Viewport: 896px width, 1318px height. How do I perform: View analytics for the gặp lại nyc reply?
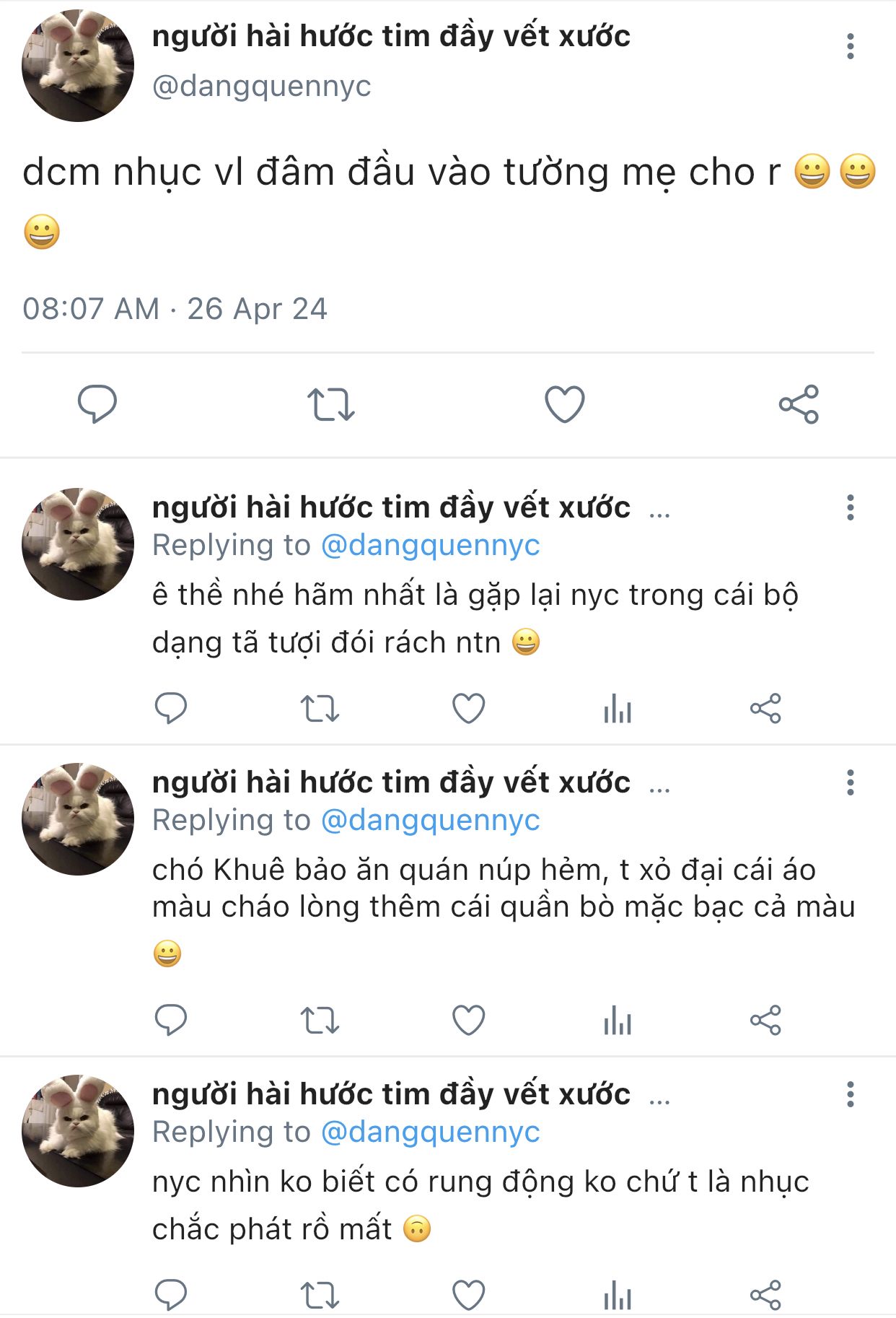pos(617,709)
